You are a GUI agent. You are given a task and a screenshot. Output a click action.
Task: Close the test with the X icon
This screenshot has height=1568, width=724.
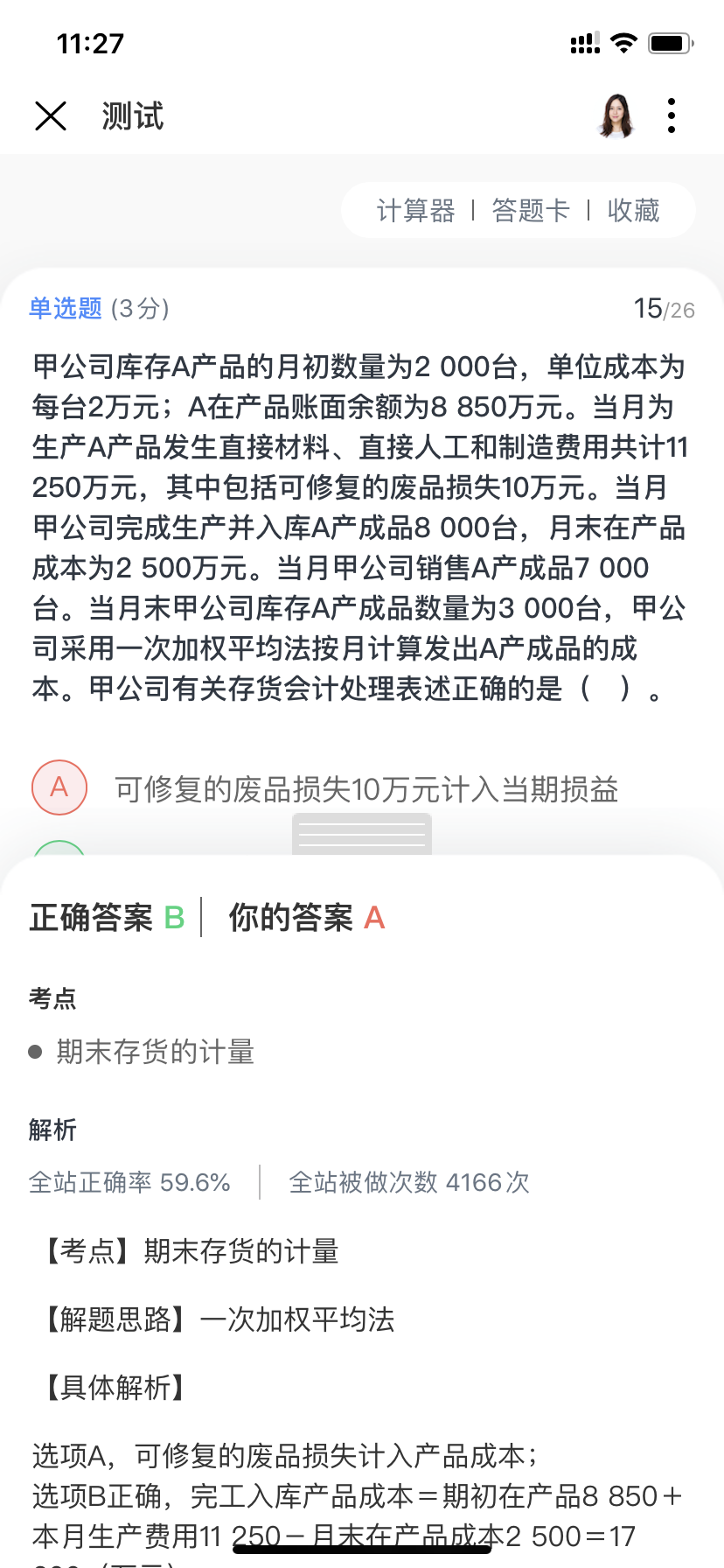pyautogui.click(x=51, y=115)
